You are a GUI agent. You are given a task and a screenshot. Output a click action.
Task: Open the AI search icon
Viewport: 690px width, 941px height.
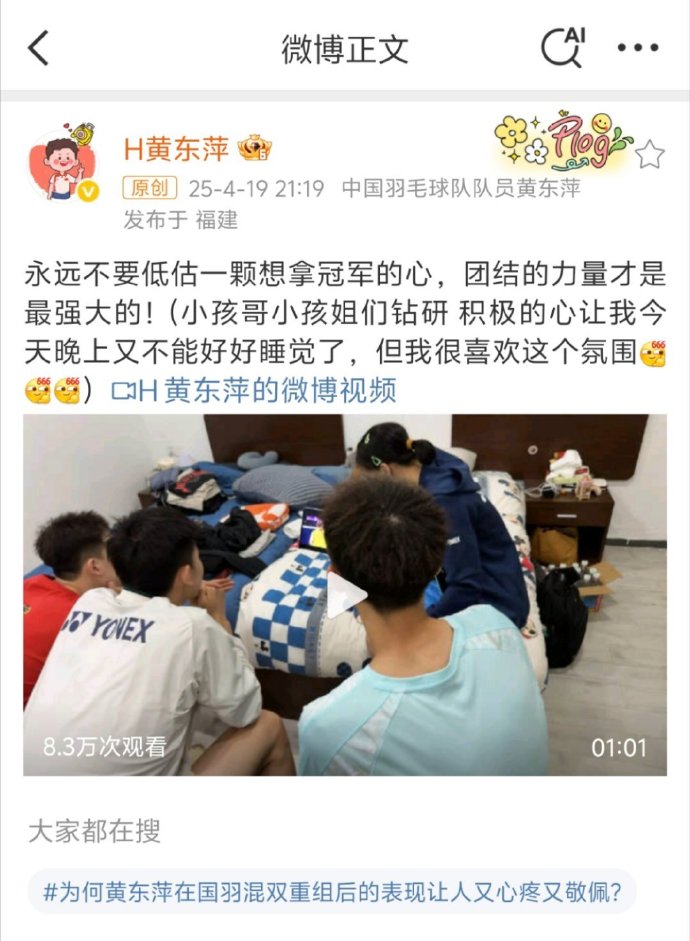pos(562,47)
